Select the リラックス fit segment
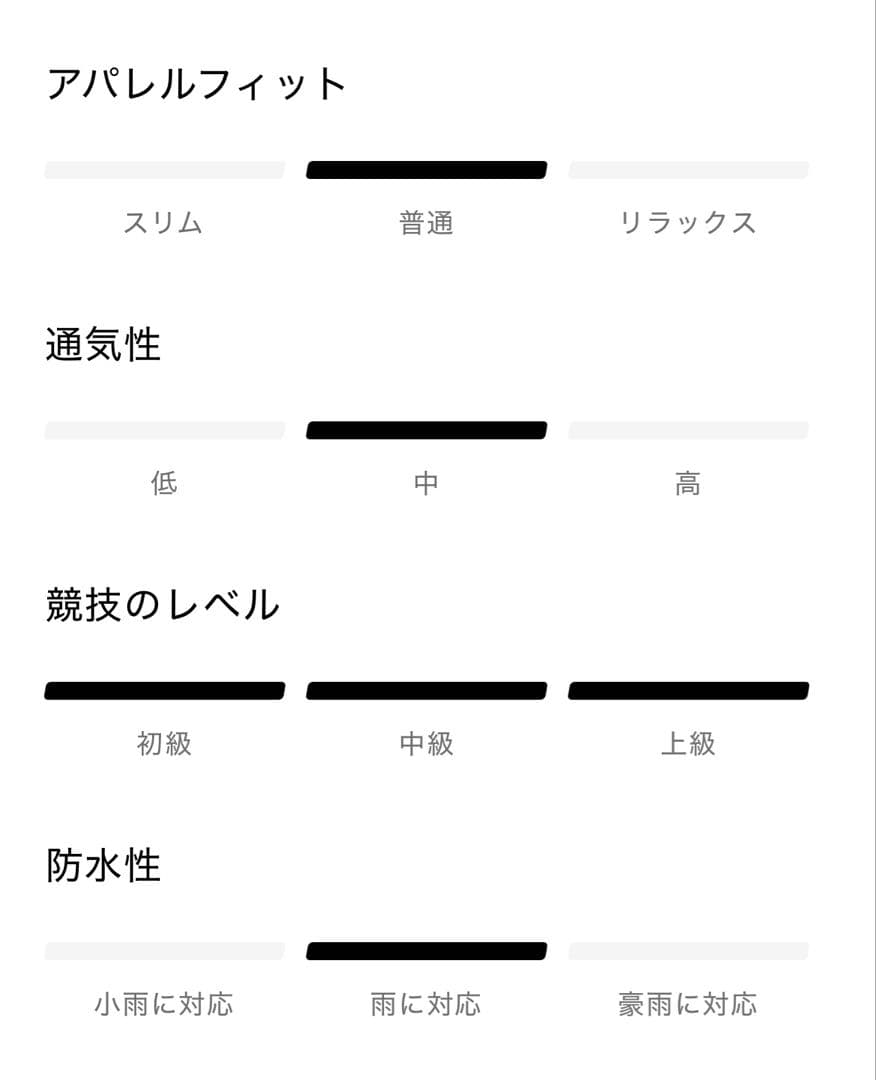 click(x=690, y=170)
